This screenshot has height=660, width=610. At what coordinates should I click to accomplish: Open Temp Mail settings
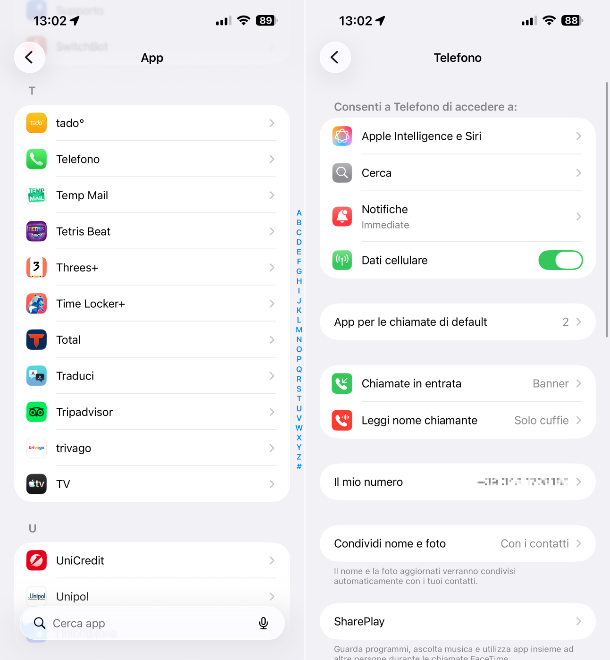[152, 195]
